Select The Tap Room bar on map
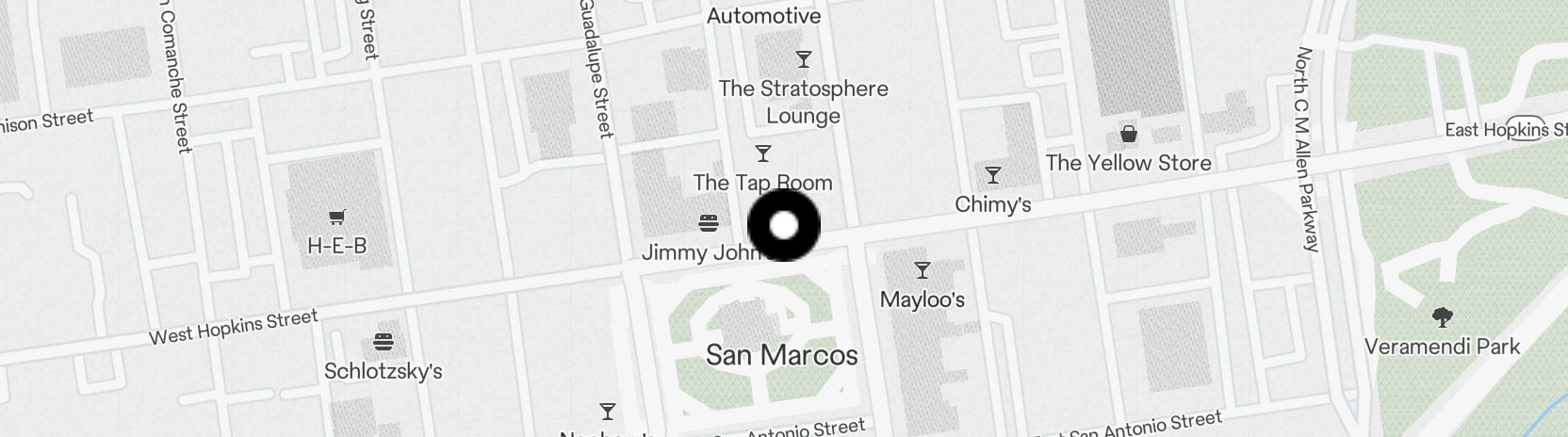The height and width of the screenshot is (437, 1568). click(763, 154)
